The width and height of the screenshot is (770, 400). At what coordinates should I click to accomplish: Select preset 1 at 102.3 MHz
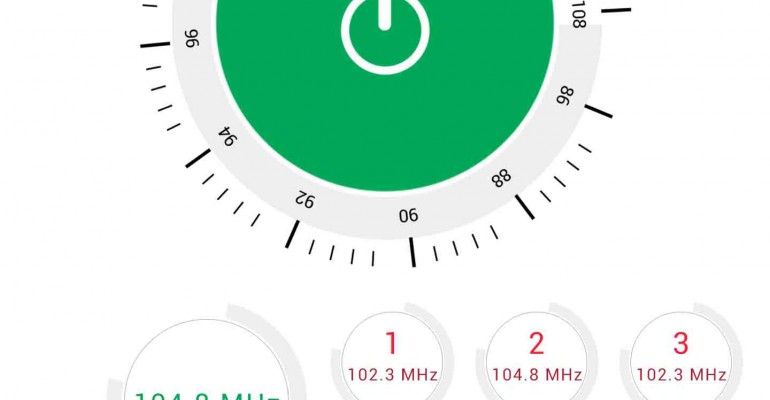391,357
